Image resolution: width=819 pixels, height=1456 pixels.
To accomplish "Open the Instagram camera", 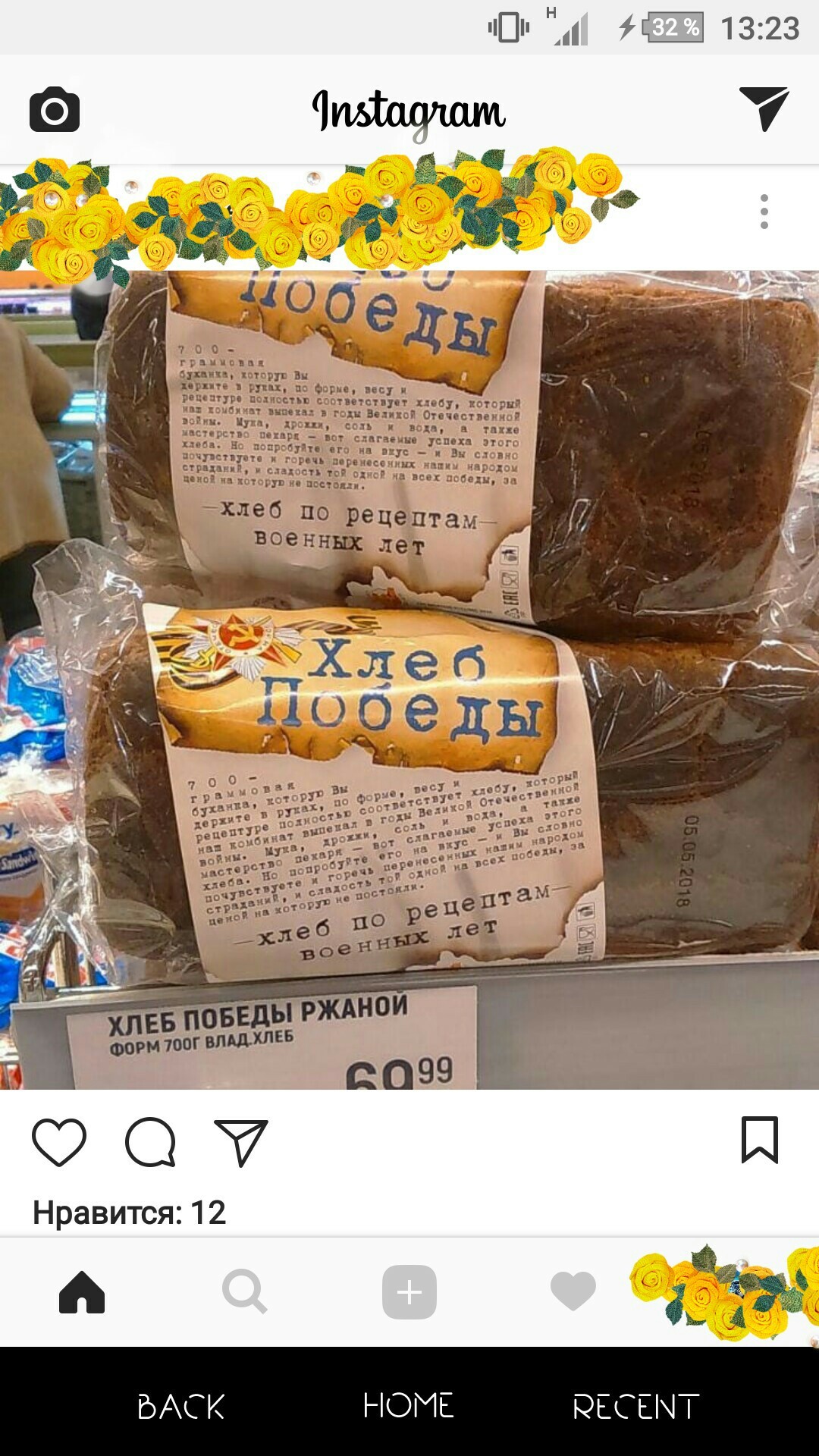I will pos(55,110).
